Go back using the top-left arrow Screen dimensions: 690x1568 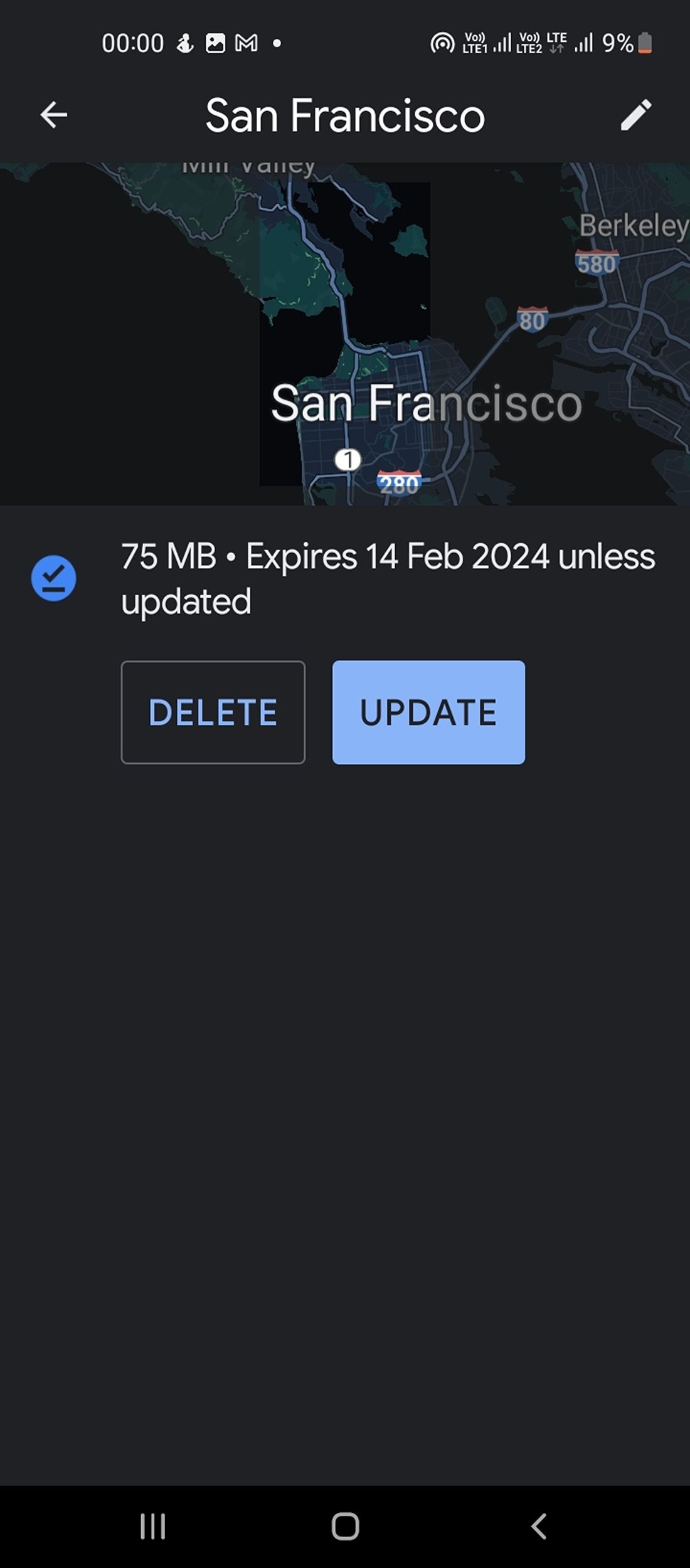point(54,115)
